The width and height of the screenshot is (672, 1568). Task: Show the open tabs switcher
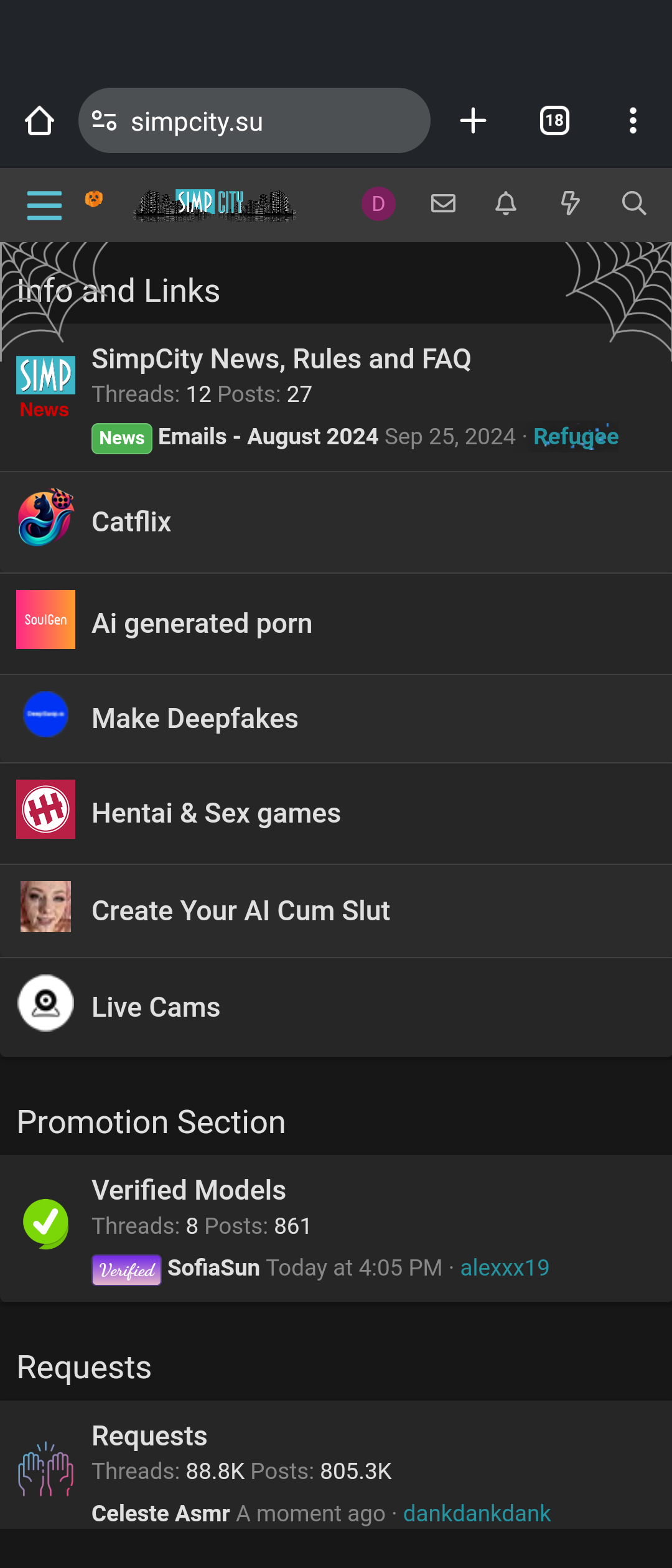[554, 121]
